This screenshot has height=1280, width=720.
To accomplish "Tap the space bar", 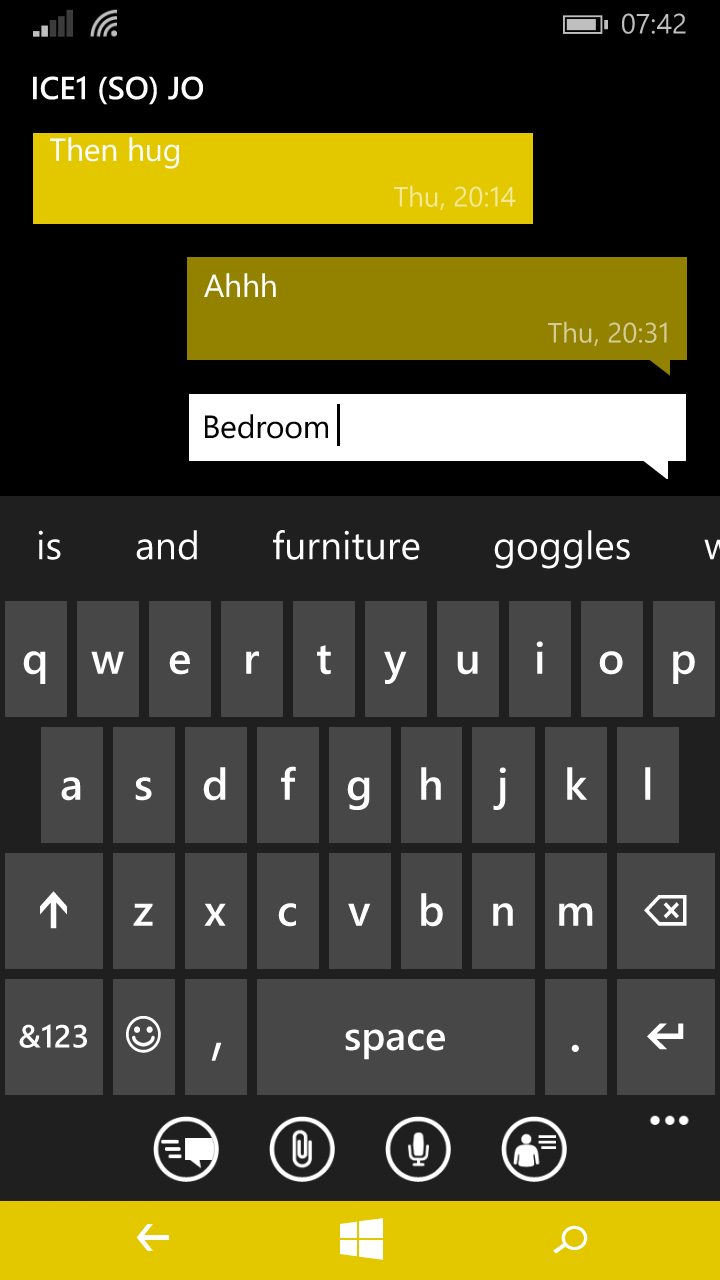I will pyautogui.click(x=395, y=1036).
